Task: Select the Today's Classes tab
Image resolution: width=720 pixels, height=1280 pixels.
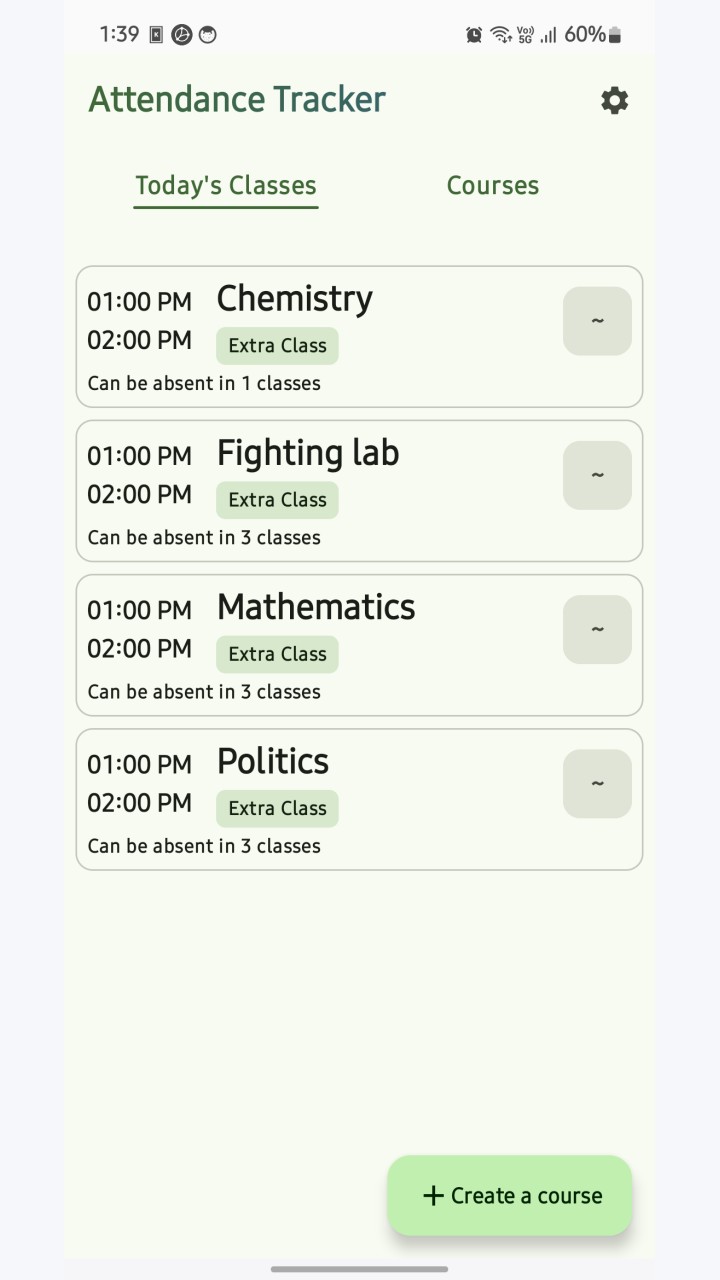Action: click(226, 186)
